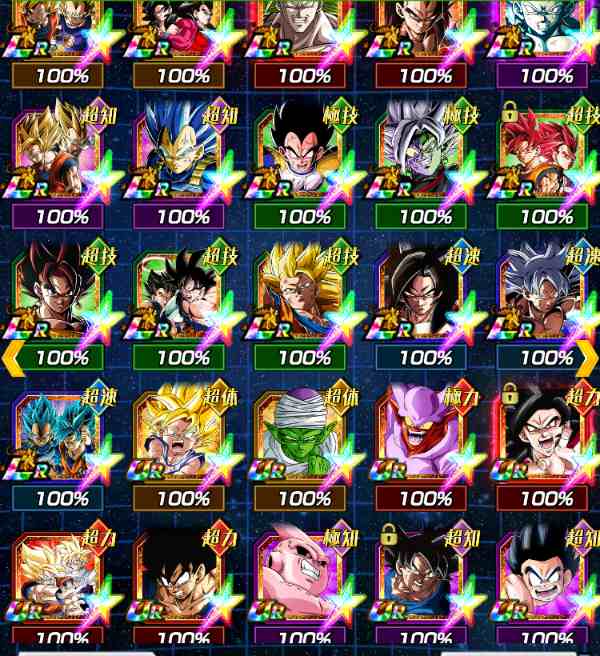The width and height of the screenshot is (600, 656).
Task: Open the locked screaming Saiyan 超力 card
Action: (546, 436)
